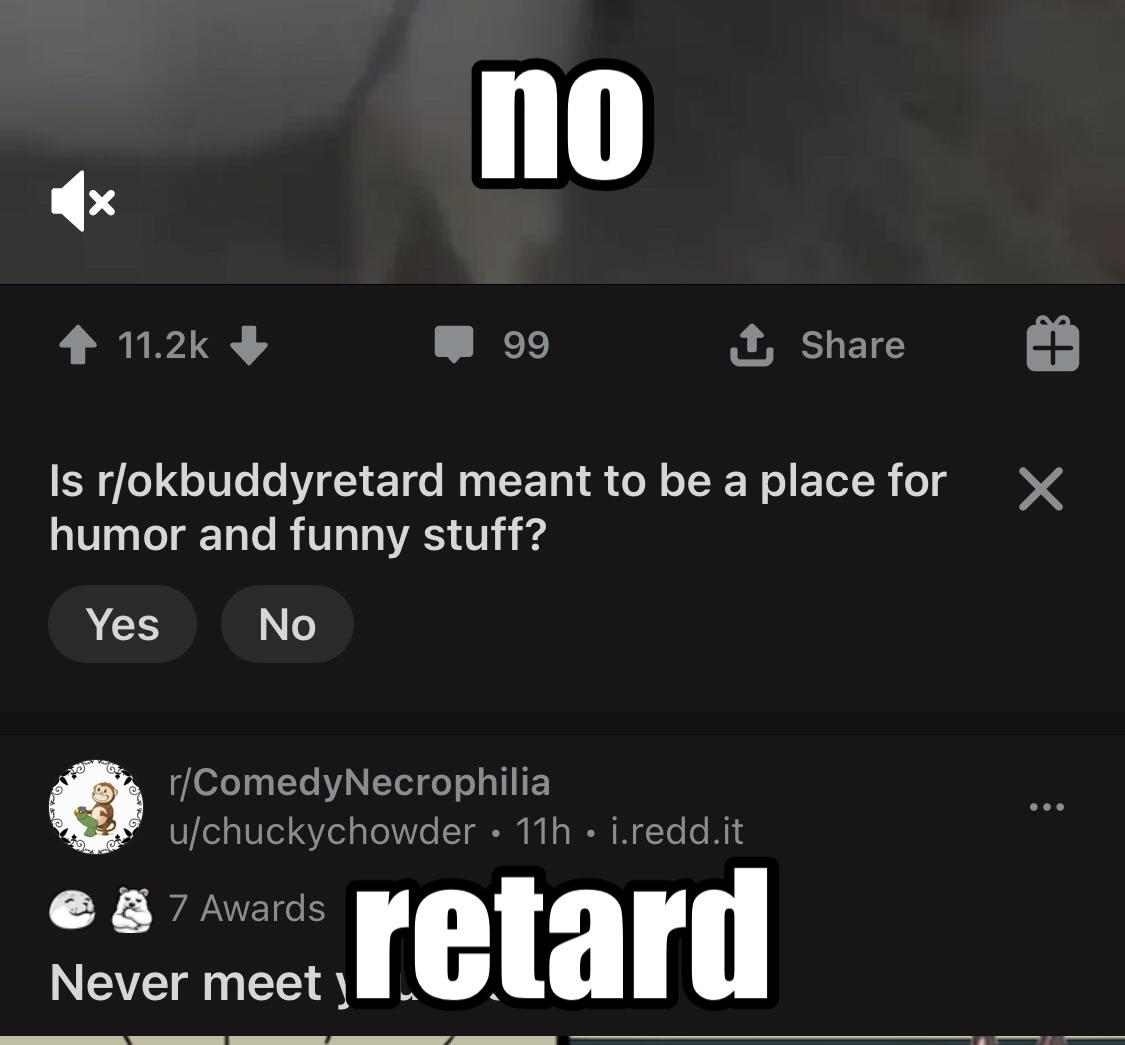Answer Yes to the survey
Screen dimensions: 1125x1045
(122, 624)
